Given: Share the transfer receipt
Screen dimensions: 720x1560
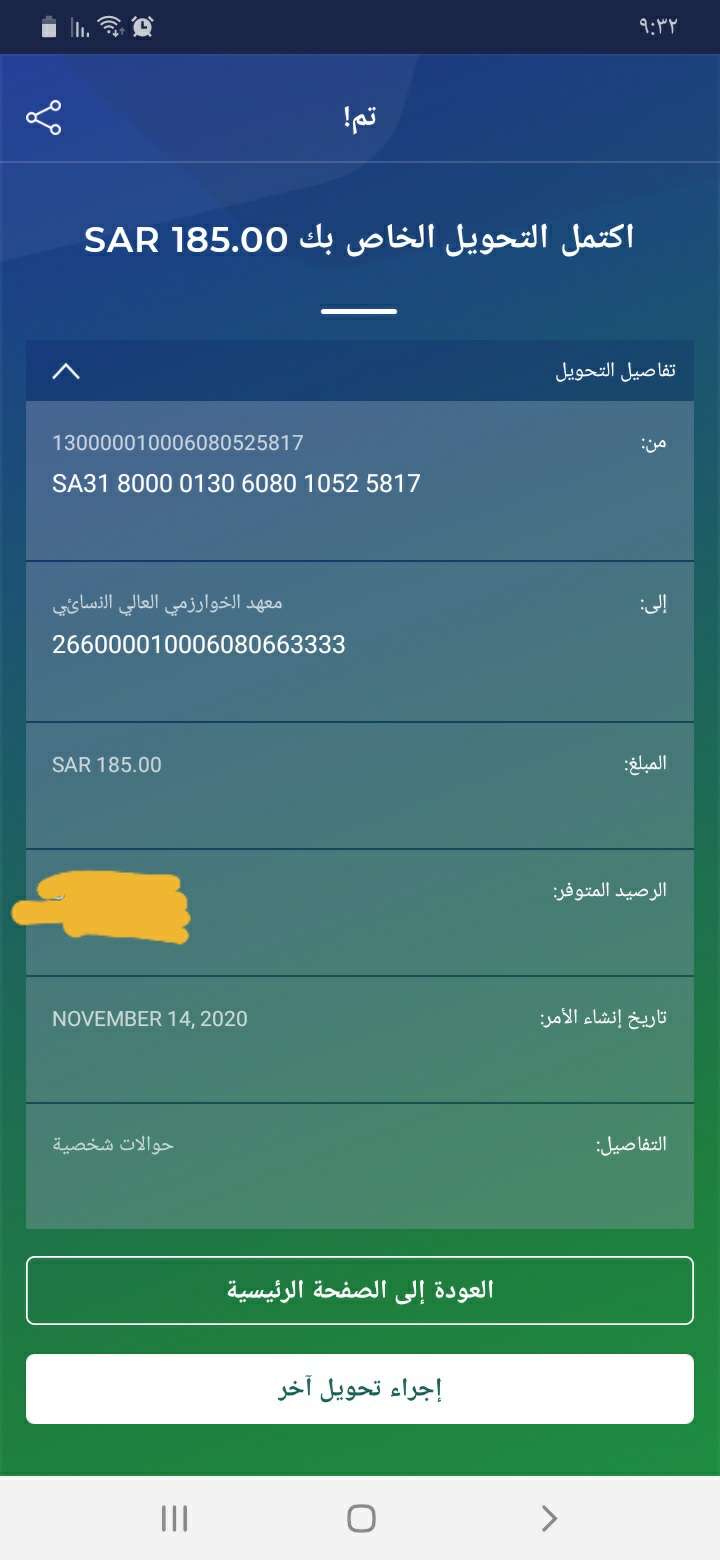Looking at the screenshot, I should click(44, 118).
